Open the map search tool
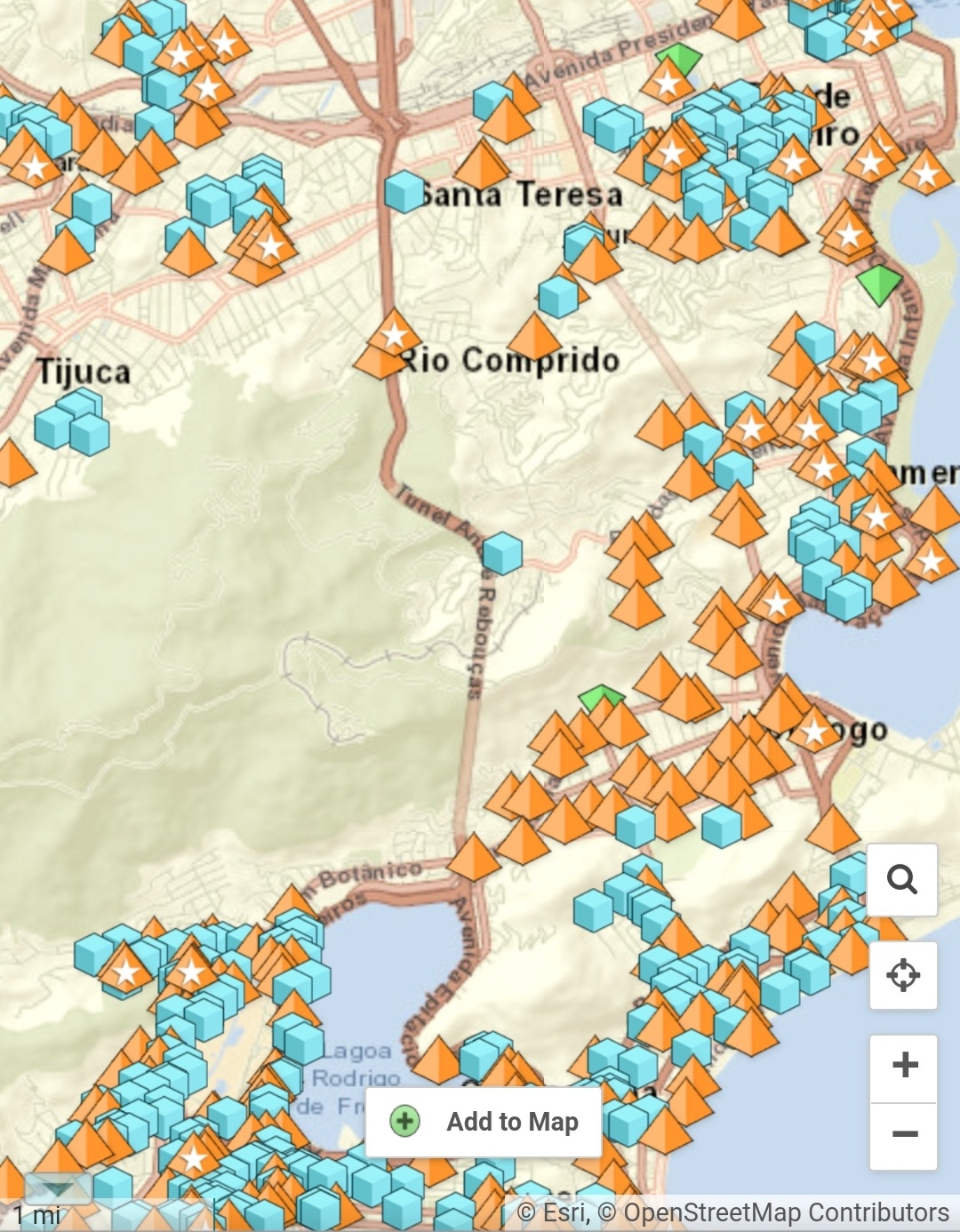Screen dimensions: 960x1232 pyautogui.click(x=902, y=880)
